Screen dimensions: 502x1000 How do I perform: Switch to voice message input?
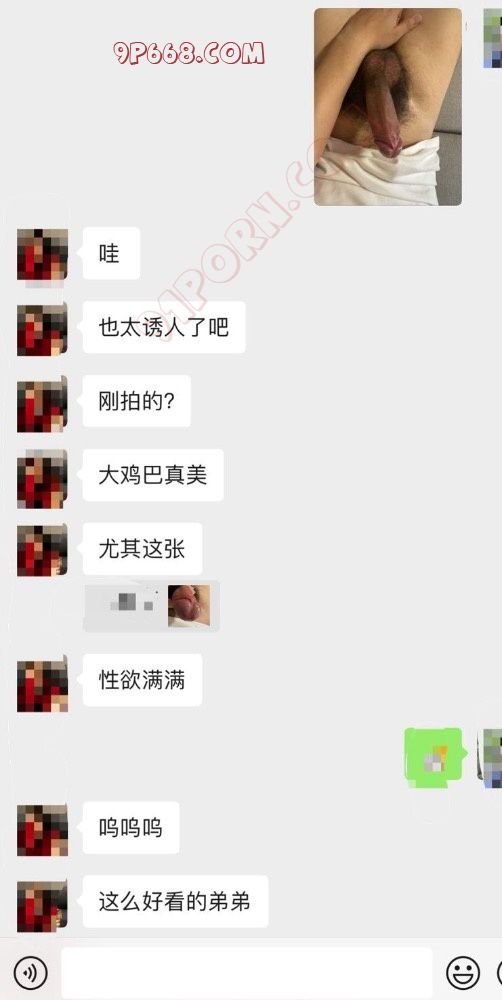pos(31,973)
